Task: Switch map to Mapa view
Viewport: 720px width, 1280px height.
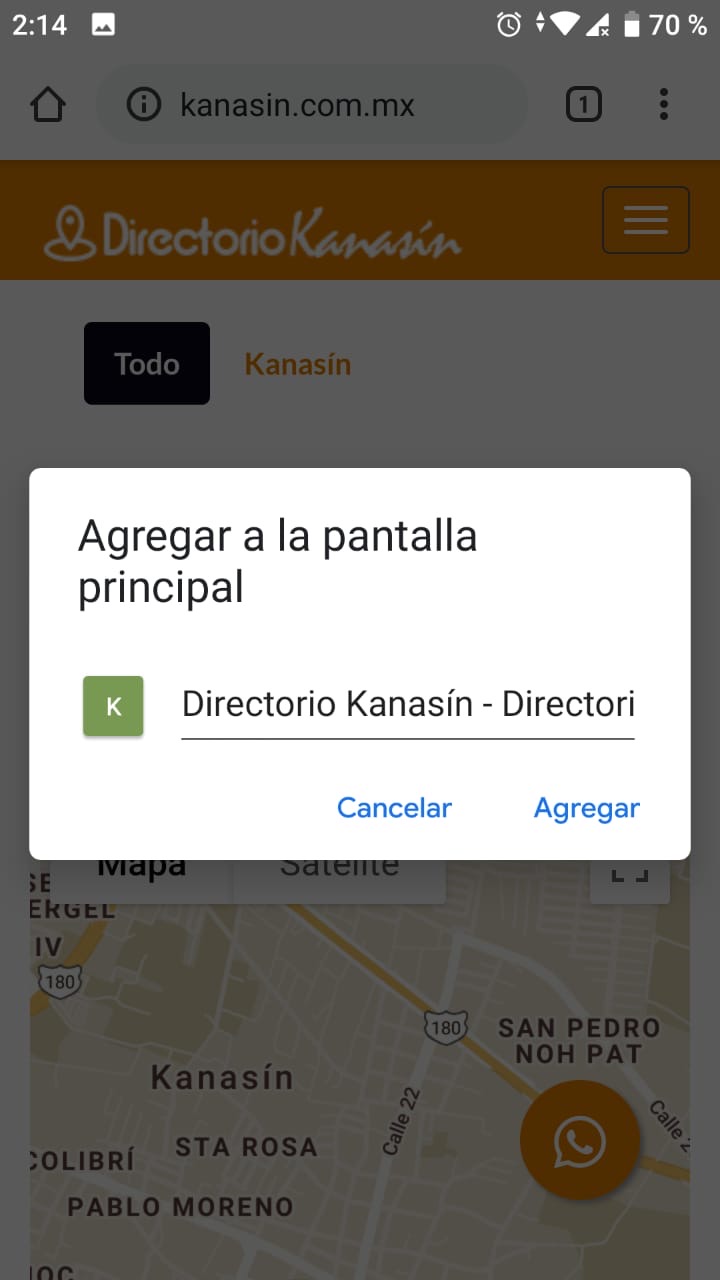Action: pyautogui.click(x=141, y=866)
